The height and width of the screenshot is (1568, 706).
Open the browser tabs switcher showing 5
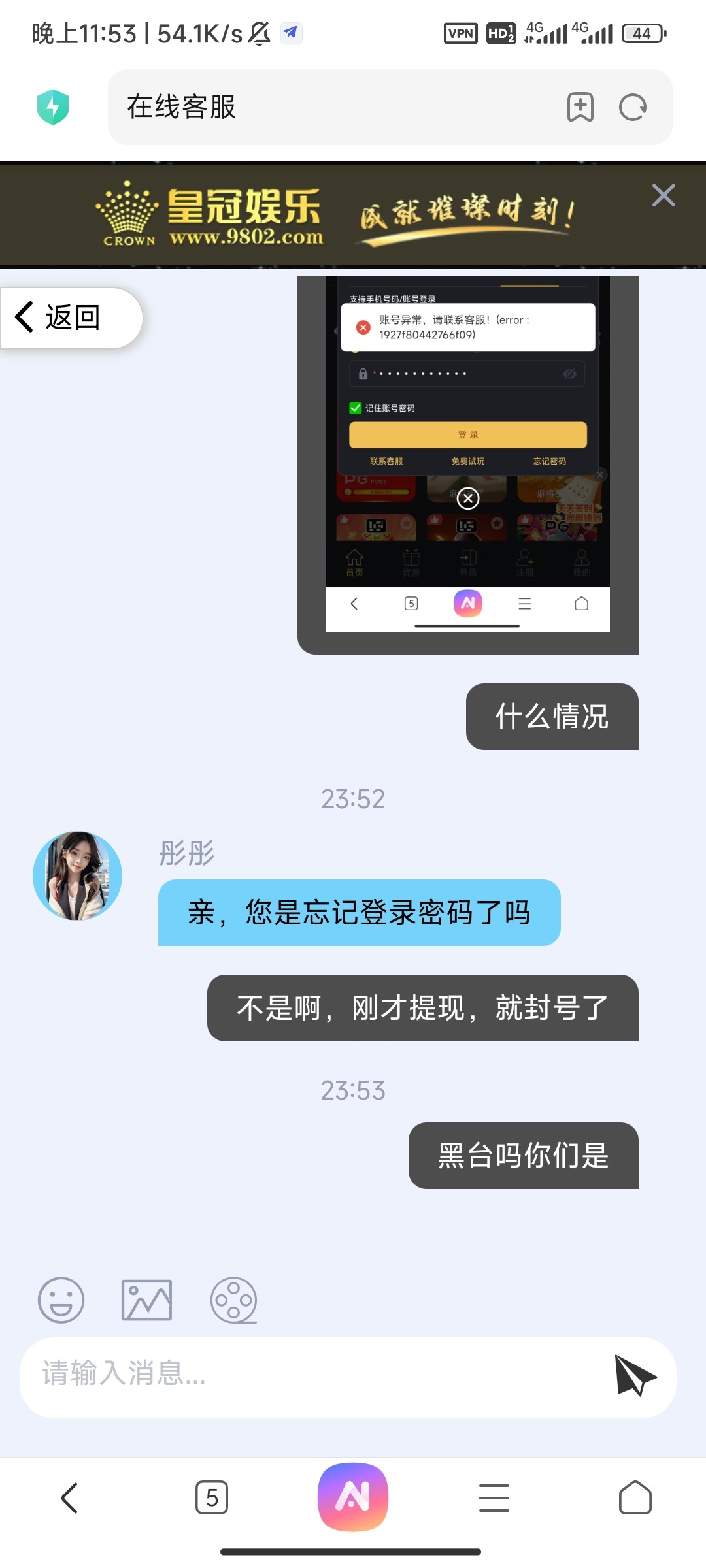(x=212, y=1497)
